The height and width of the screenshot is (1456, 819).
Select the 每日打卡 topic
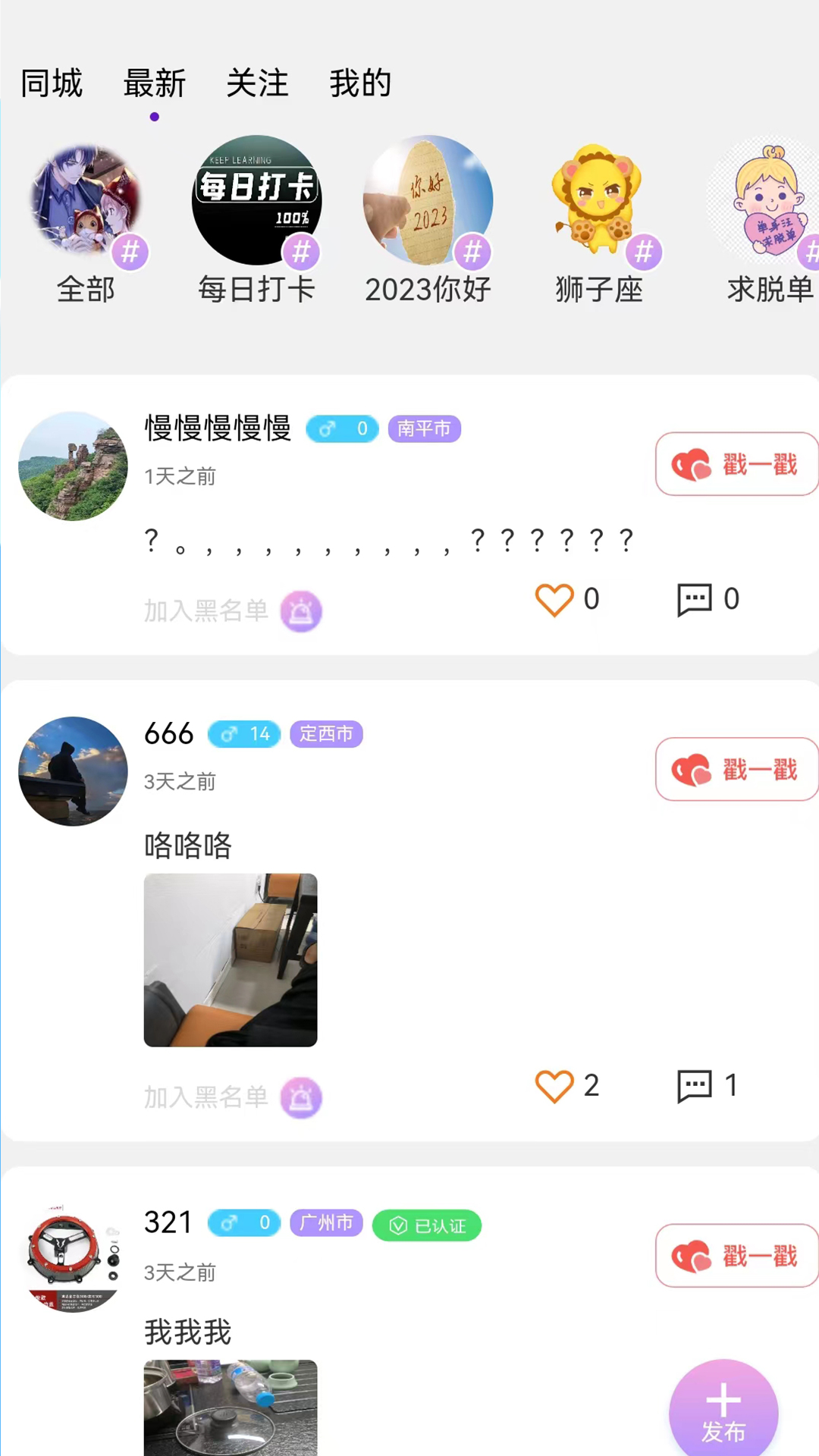pos(256,201)
